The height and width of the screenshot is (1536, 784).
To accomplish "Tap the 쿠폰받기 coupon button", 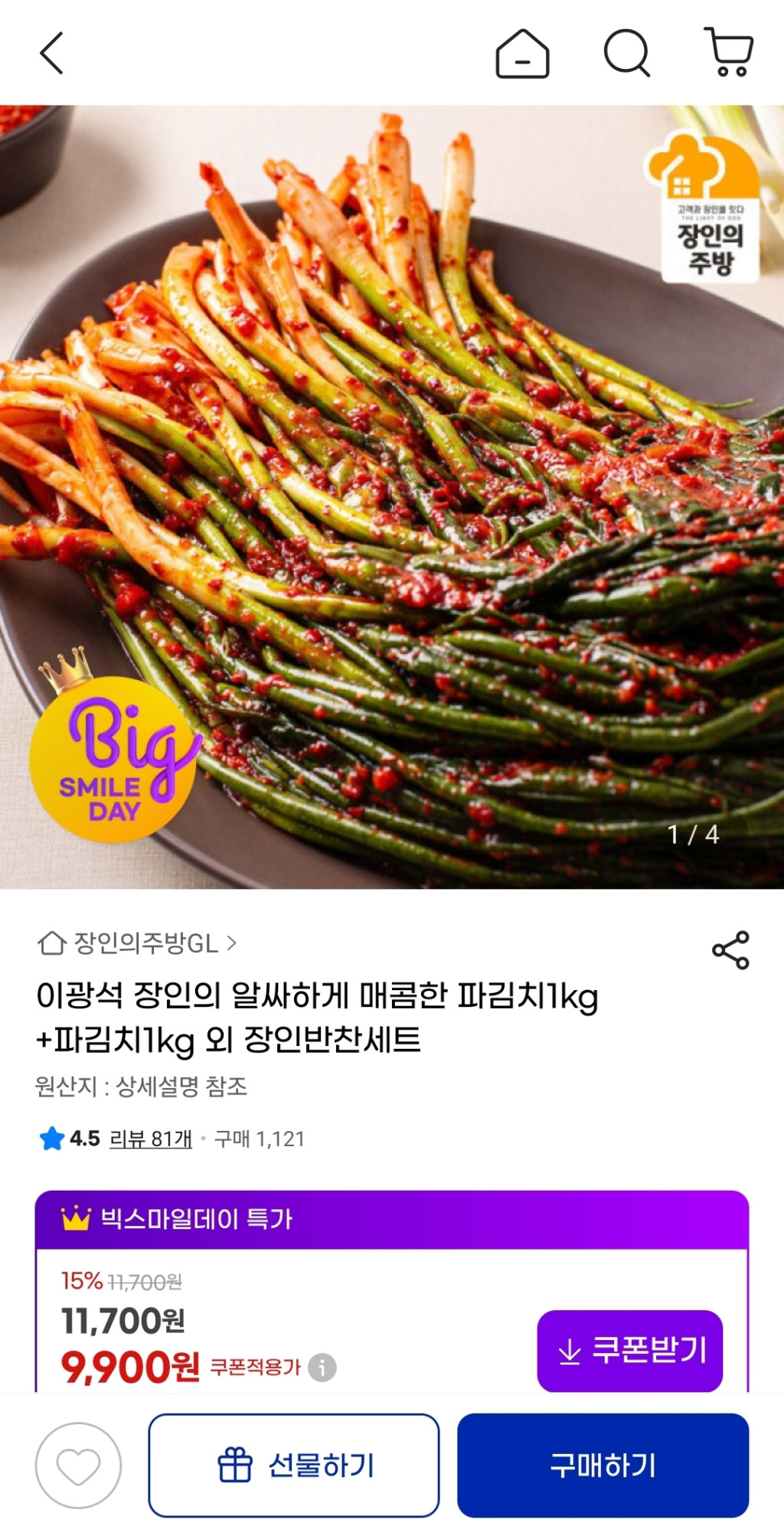I will pos(629,1351).
